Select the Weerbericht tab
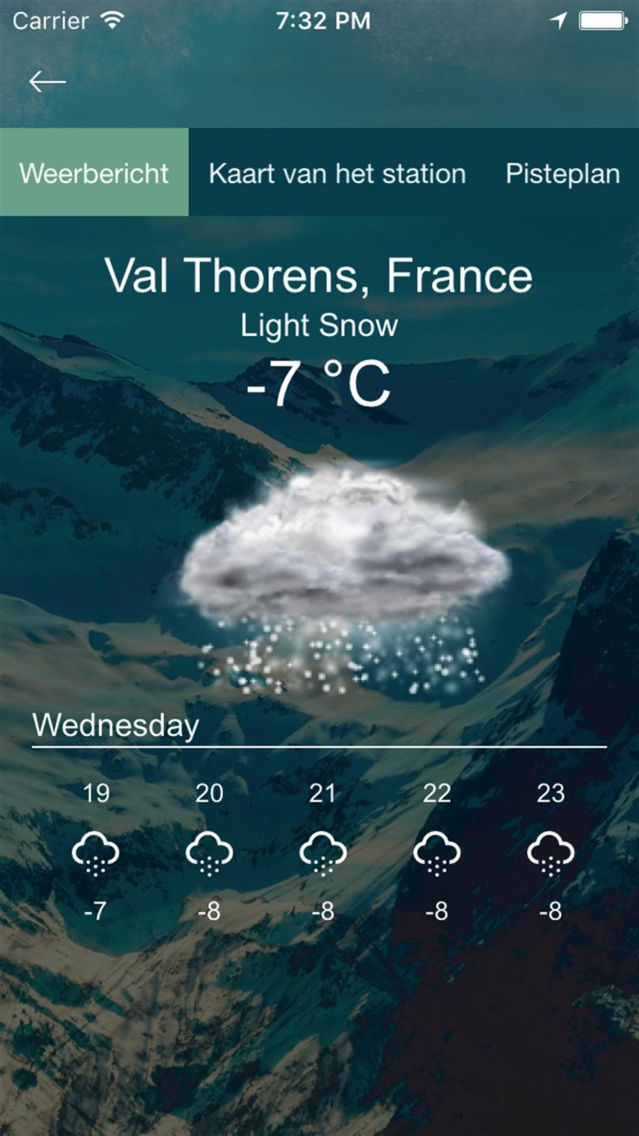 click(x=94, y=172)
